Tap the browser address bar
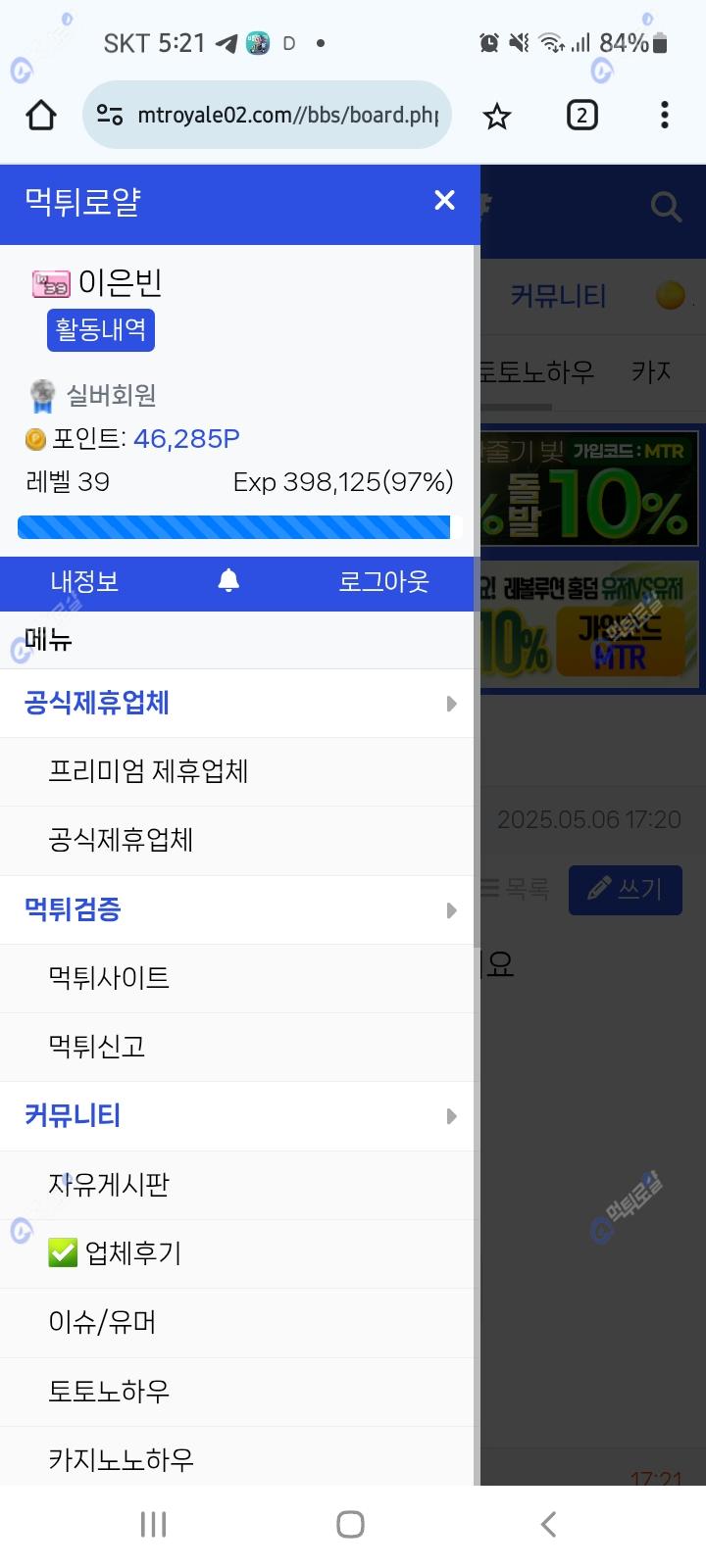This screenshot has height=1568, width=706. click(284, 116)
